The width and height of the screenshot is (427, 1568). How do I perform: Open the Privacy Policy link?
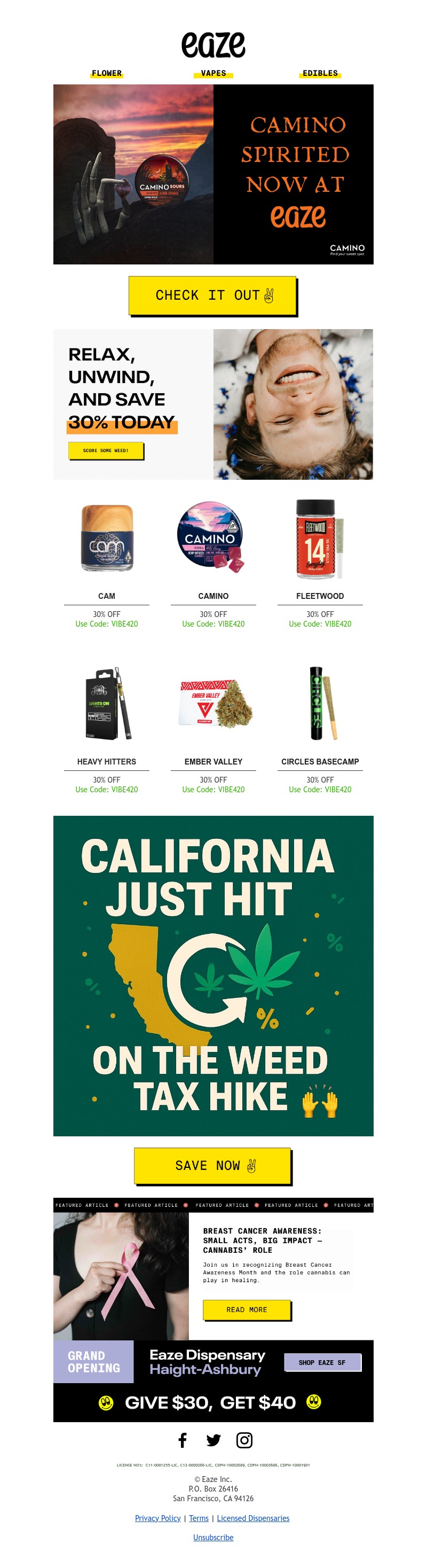click(157, 1518)
